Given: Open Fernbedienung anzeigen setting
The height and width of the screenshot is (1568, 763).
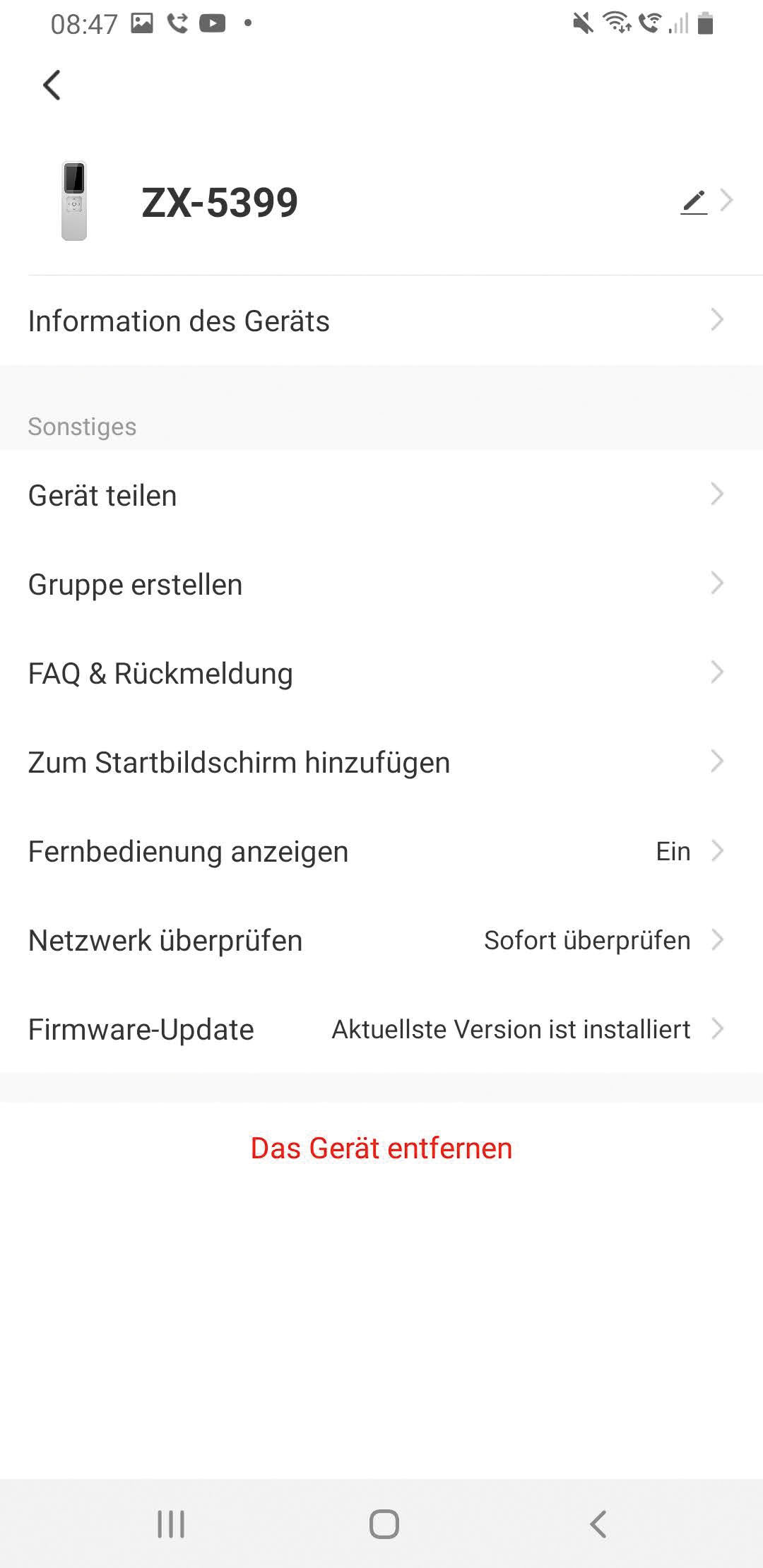Looking at the screenshot, I should click(381, 851).
